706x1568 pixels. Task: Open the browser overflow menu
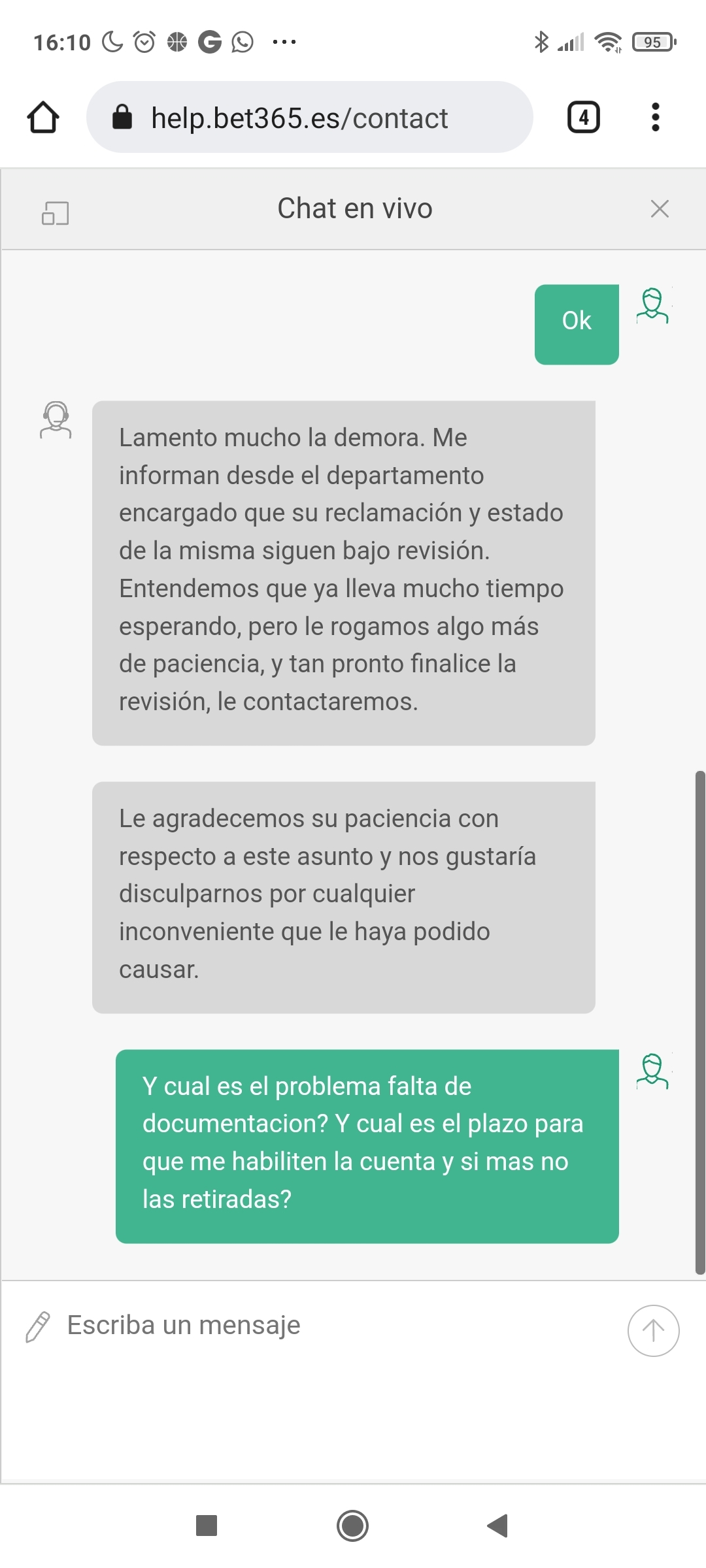click(x=655, y=118)
